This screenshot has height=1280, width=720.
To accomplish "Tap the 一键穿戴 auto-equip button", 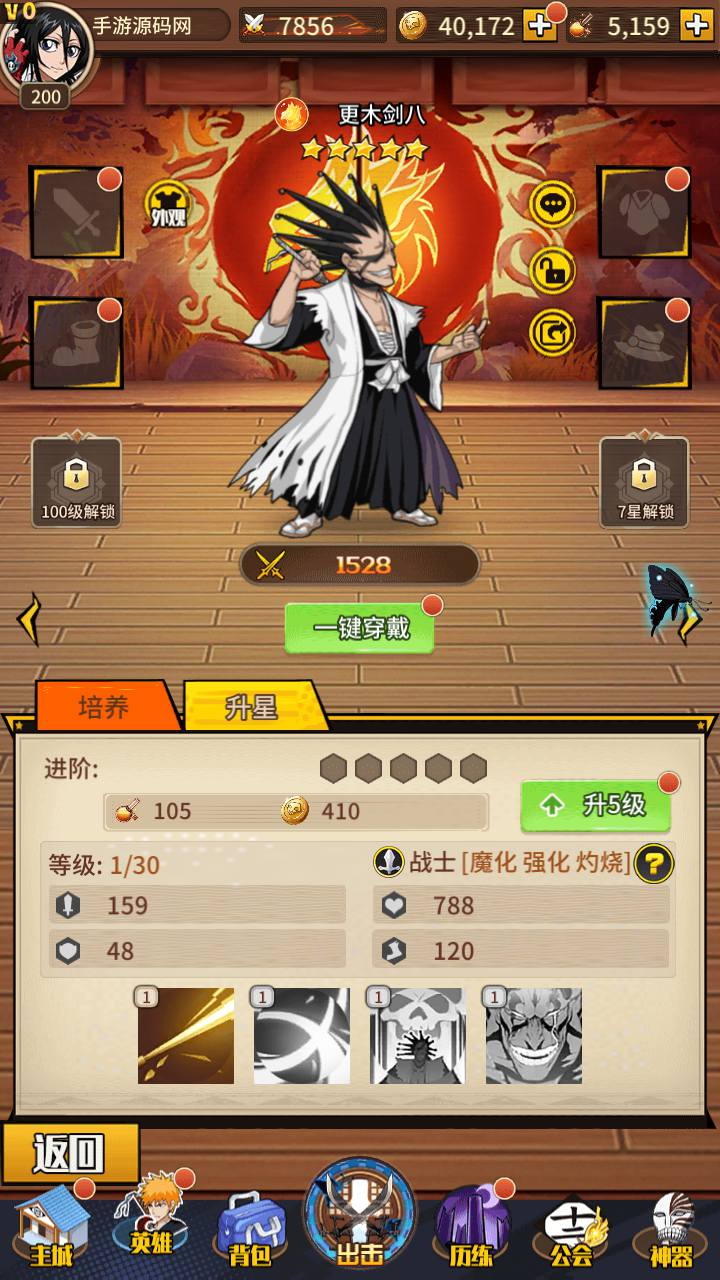I will coord(360,627).
